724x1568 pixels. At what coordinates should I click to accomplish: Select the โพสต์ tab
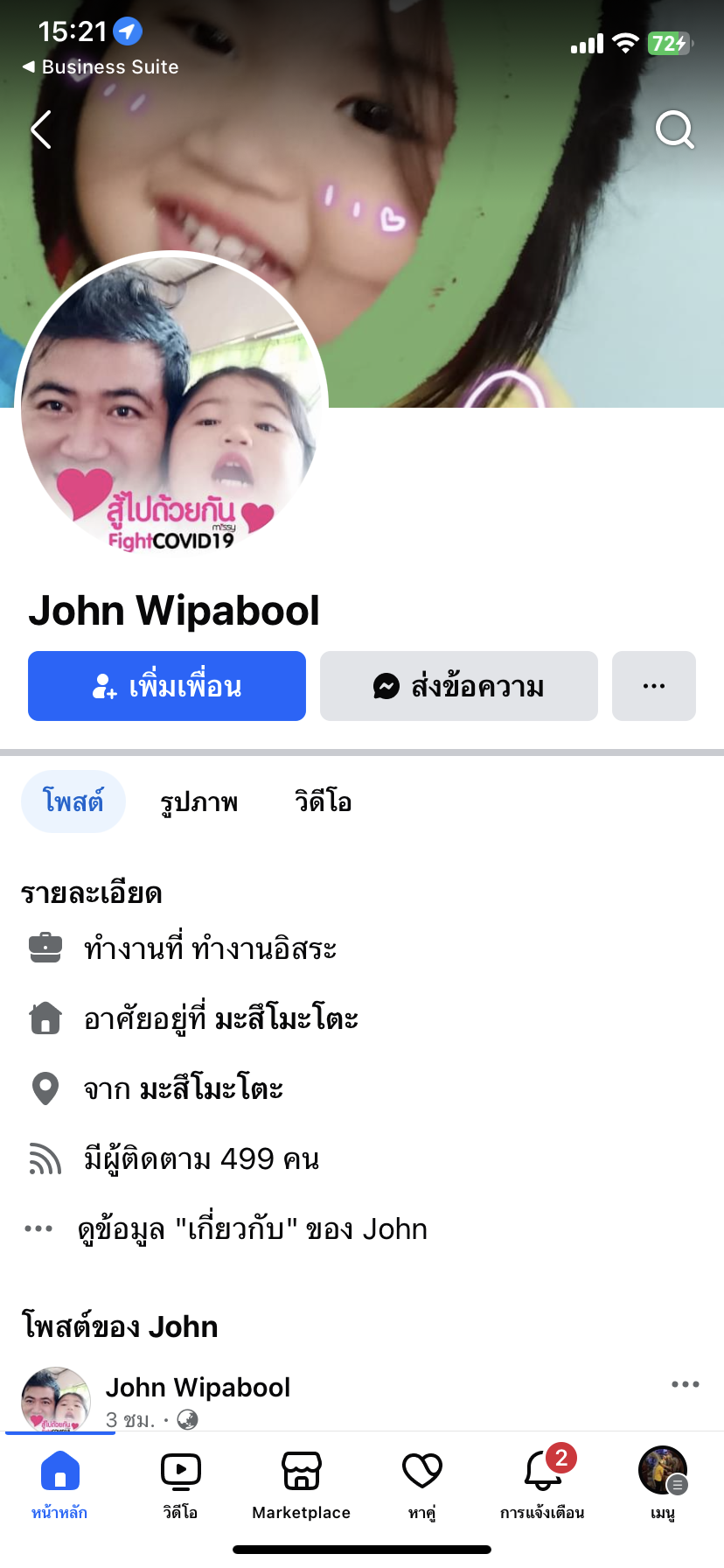[x=73, y=801]
